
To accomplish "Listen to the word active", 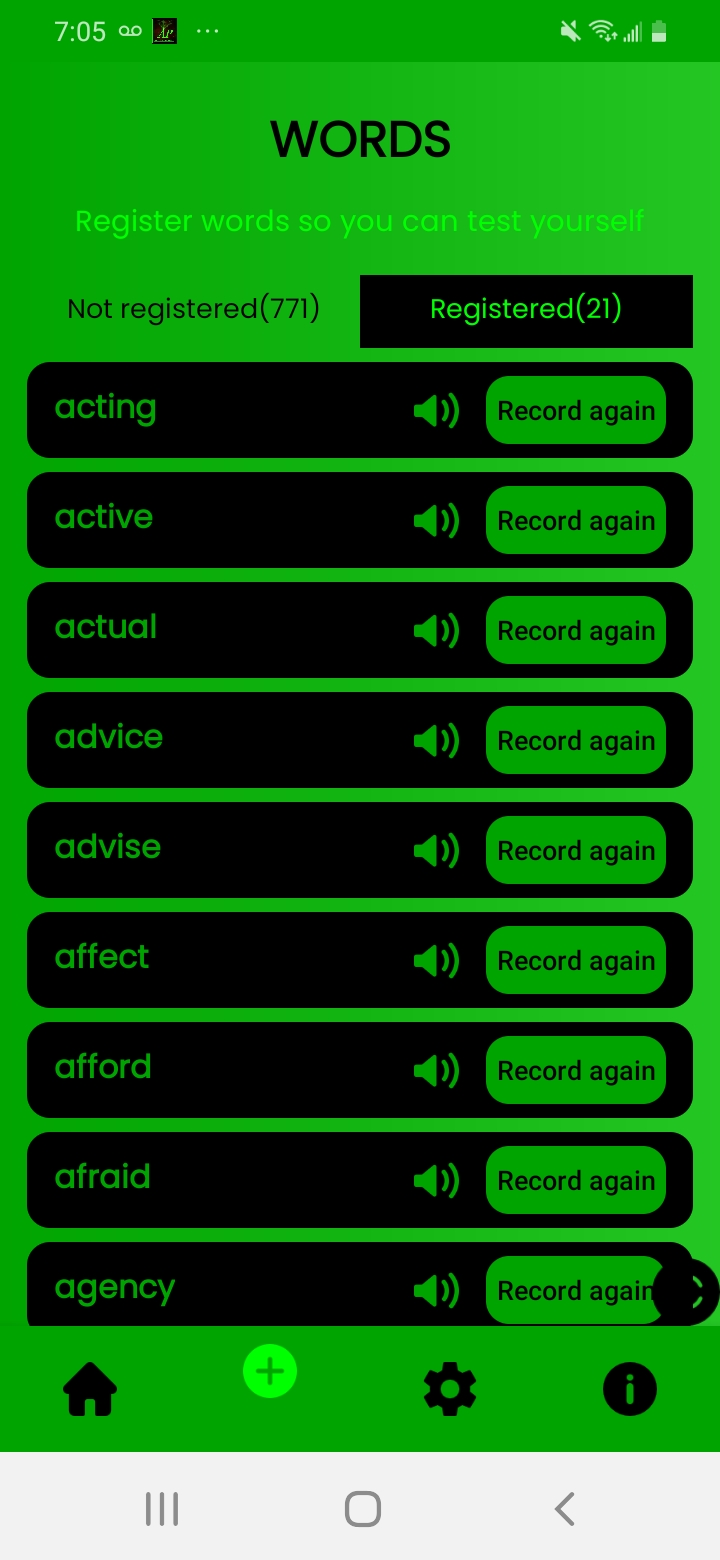I will [436, 521].
